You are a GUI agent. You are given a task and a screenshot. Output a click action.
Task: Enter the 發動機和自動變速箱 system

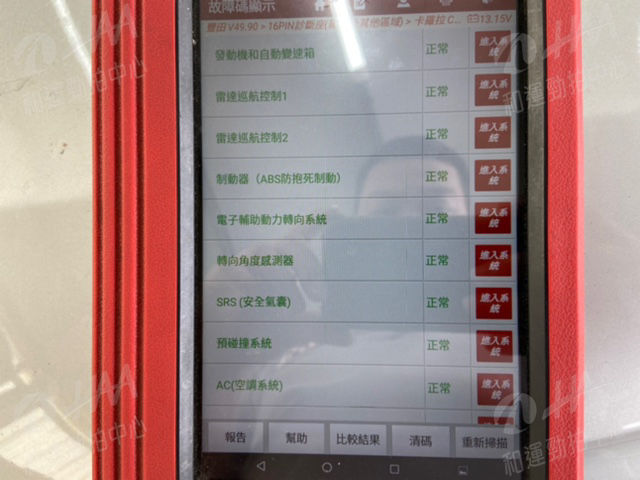[x=493, y=49]
